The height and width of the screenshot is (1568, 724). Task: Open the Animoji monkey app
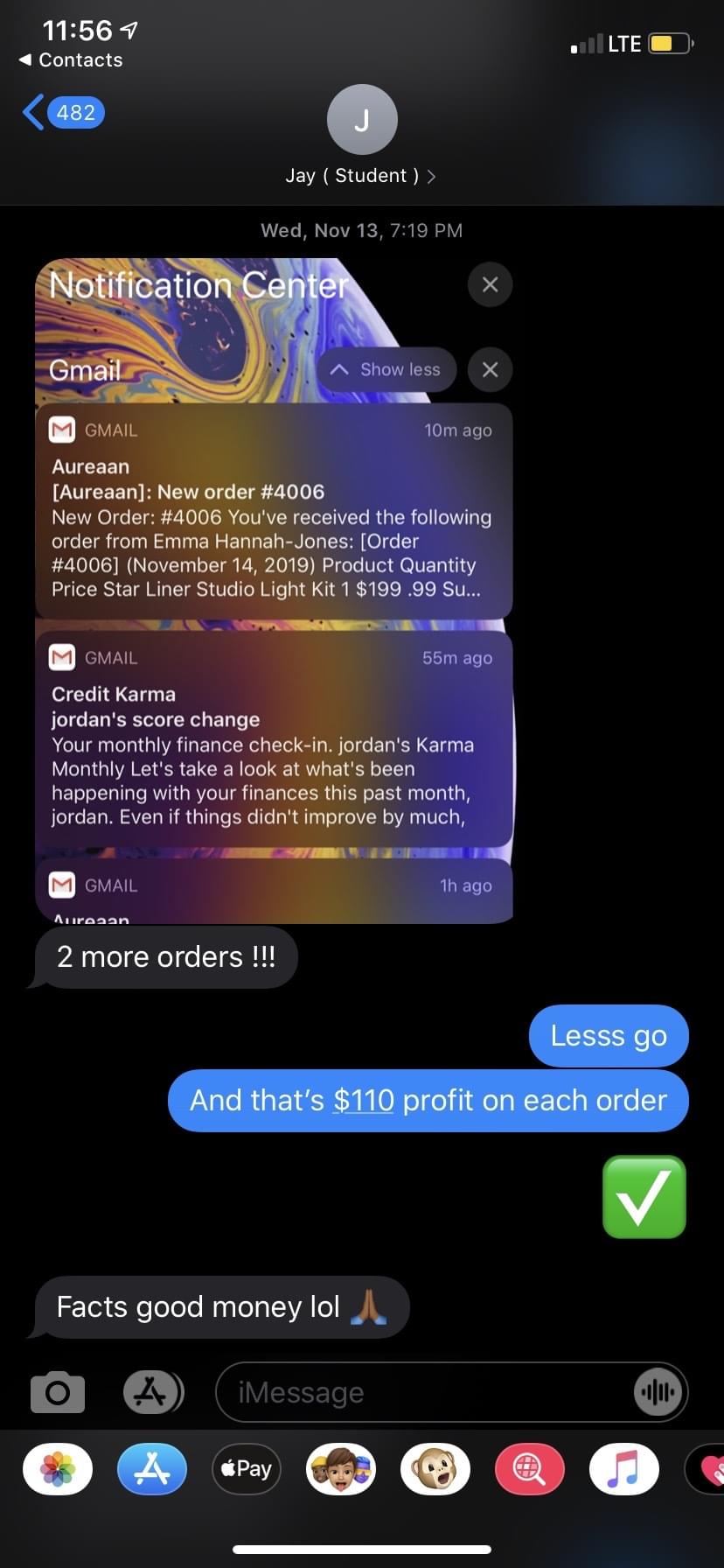(x=435, y=1469)
